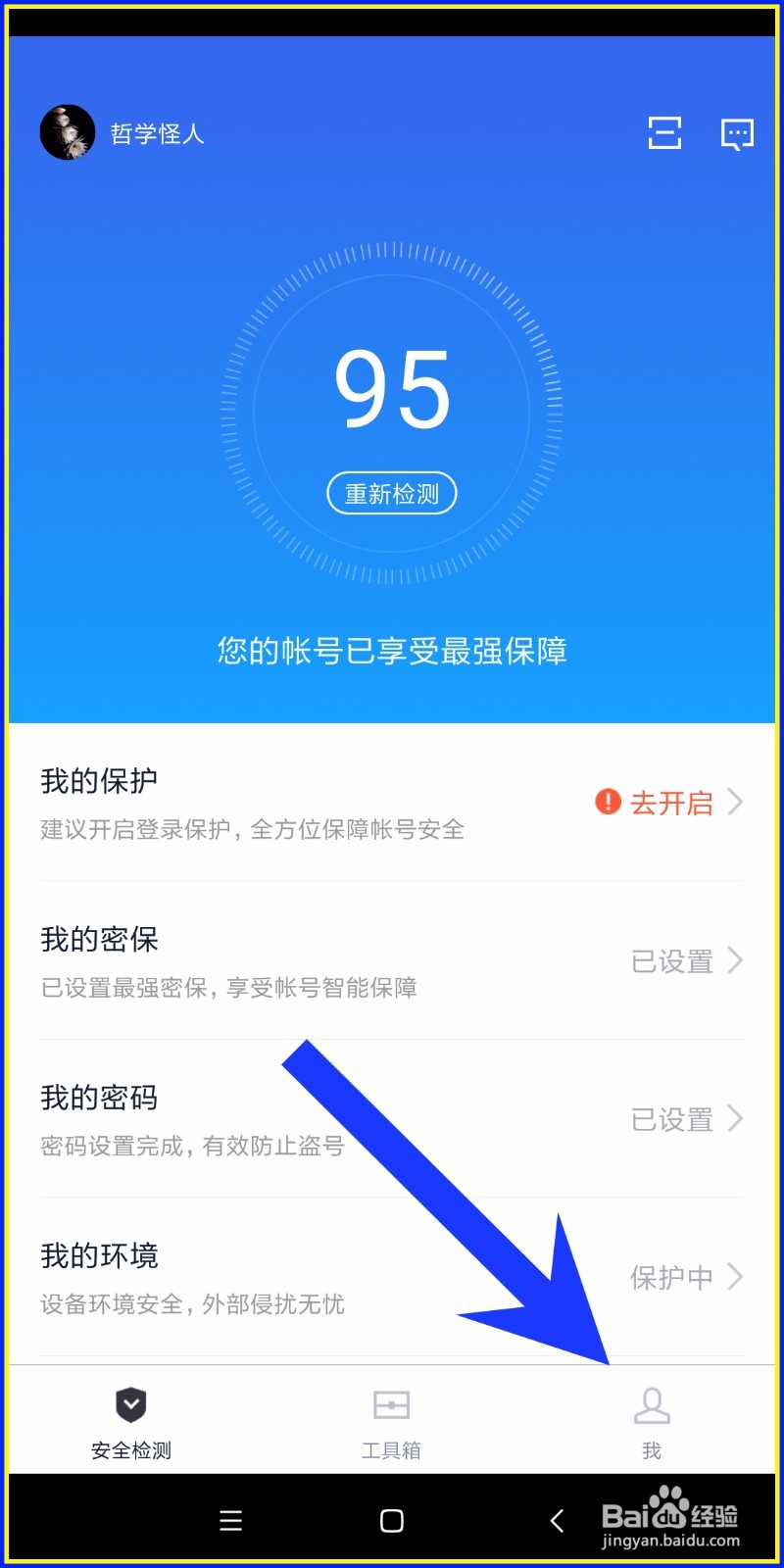Tap the username 哲学怪人
This screenshot has width=784, height=1568.
pos(158,132)
